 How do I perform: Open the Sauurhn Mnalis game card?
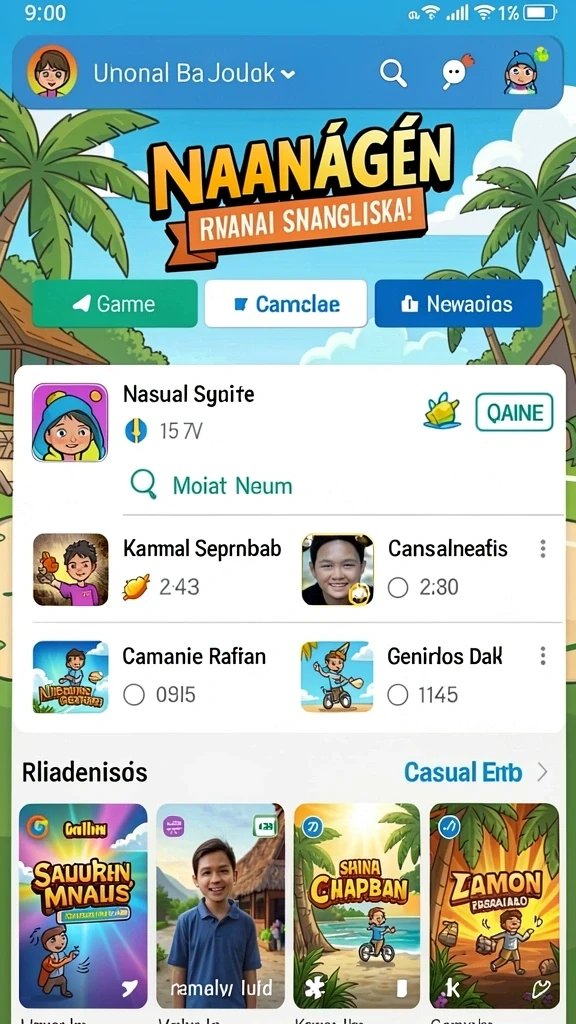(x=83, y=906)
